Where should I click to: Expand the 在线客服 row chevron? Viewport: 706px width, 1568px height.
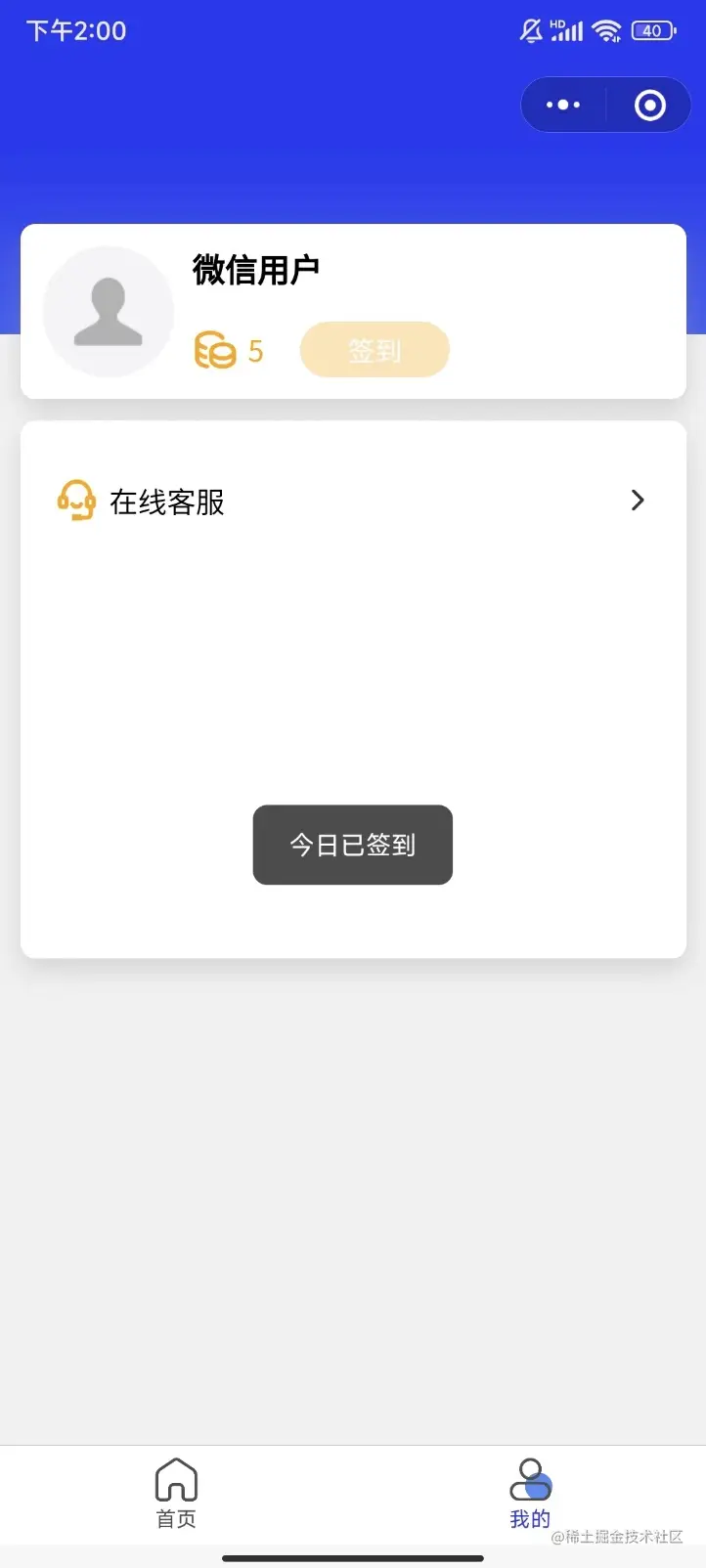click(x=638, y=501)
